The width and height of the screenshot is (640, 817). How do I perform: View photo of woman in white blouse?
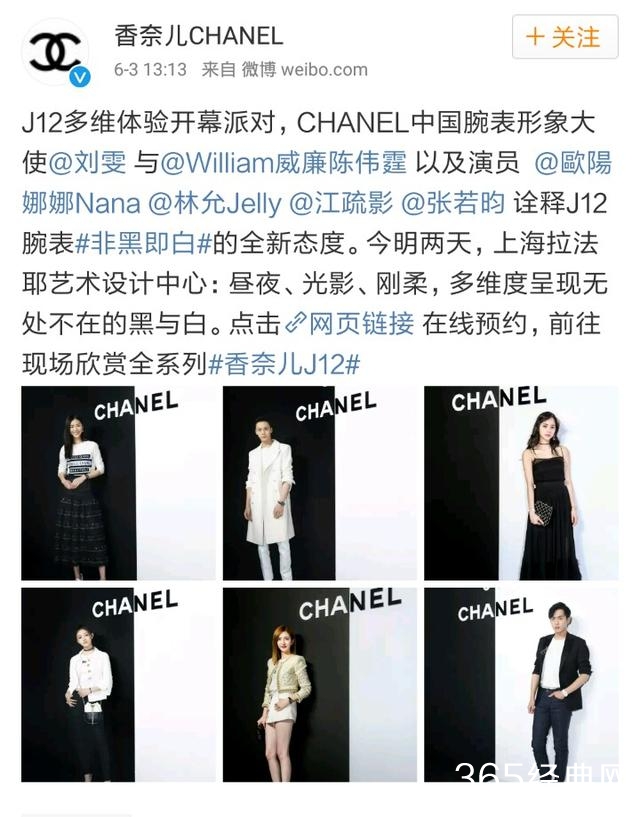pos(118,684)
